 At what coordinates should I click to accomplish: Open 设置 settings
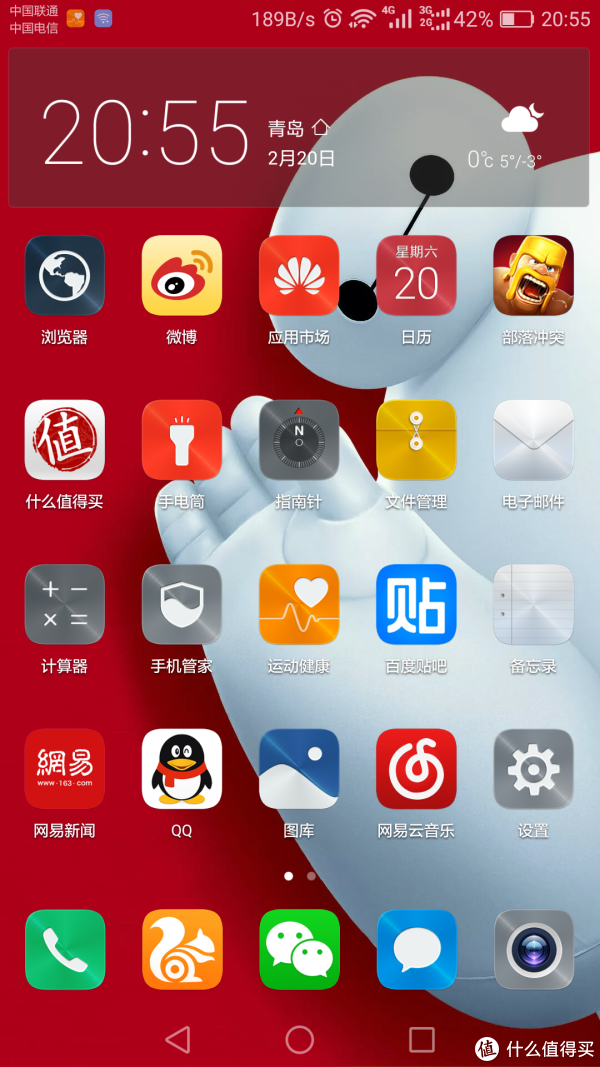[533, 768]
